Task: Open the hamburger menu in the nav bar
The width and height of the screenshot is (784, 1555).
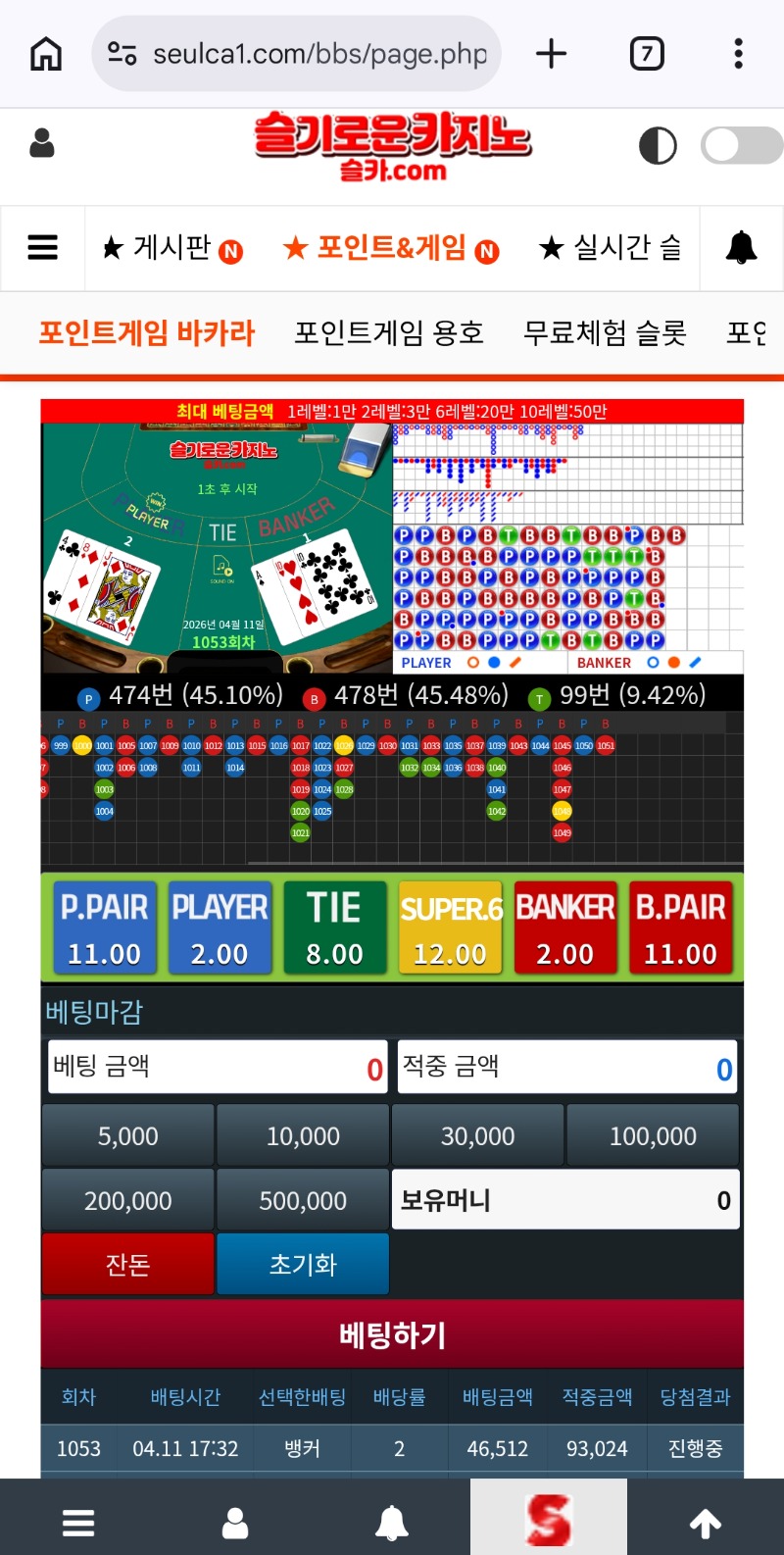Action: click(42, 247)
